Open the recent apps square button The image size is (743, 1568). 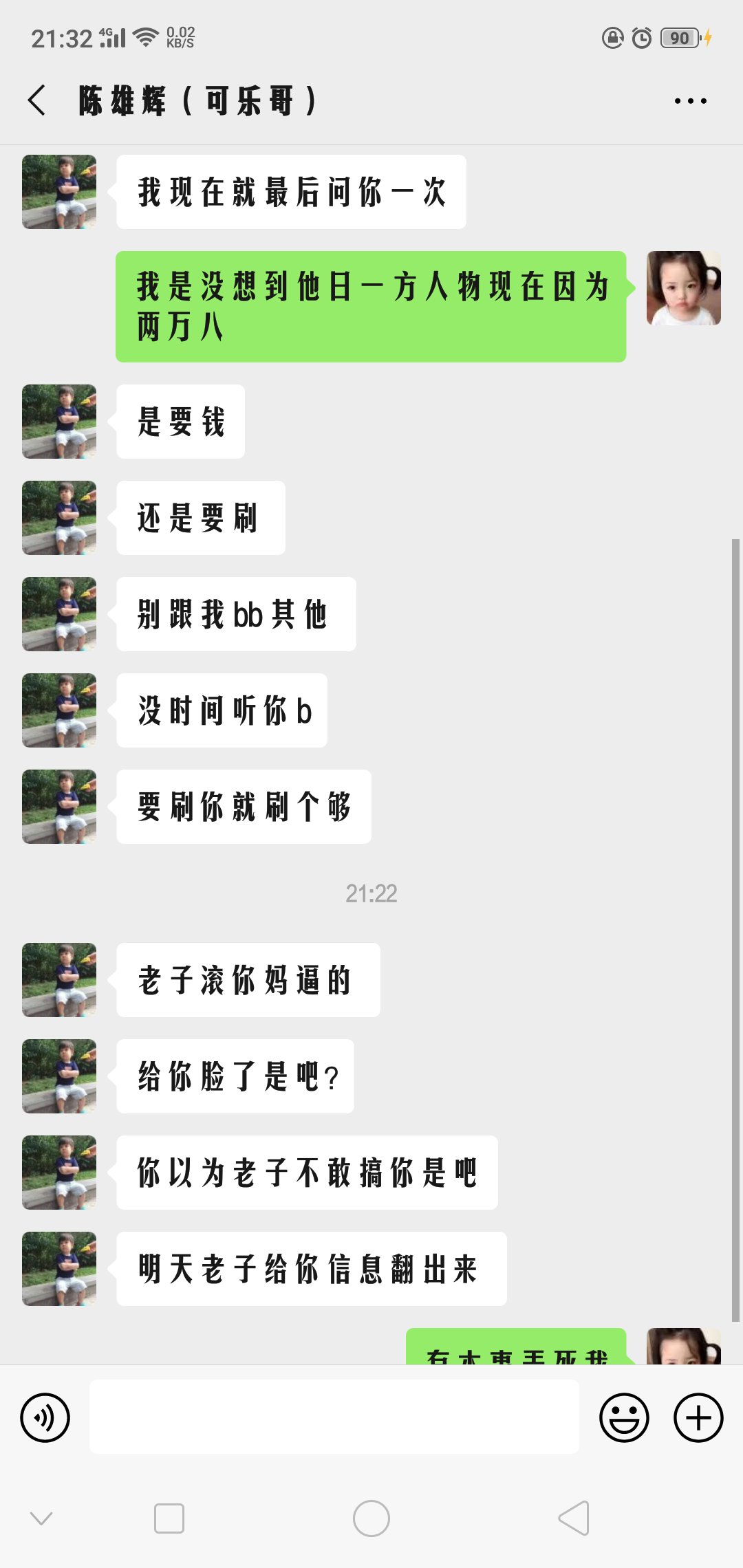pyautogui.click(x=169, y=1518)
